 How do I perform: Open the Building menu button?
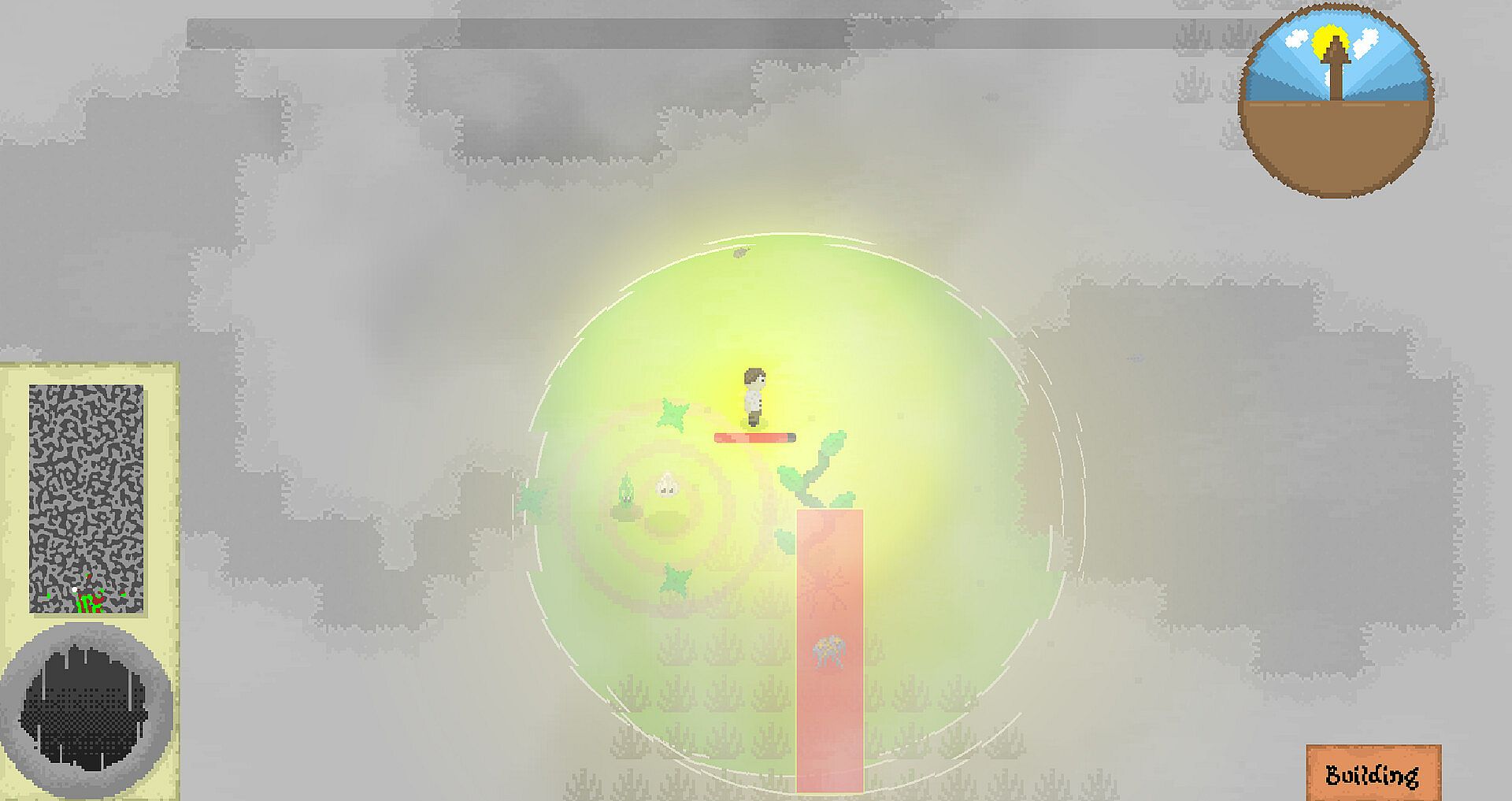tap(1373, 773)
